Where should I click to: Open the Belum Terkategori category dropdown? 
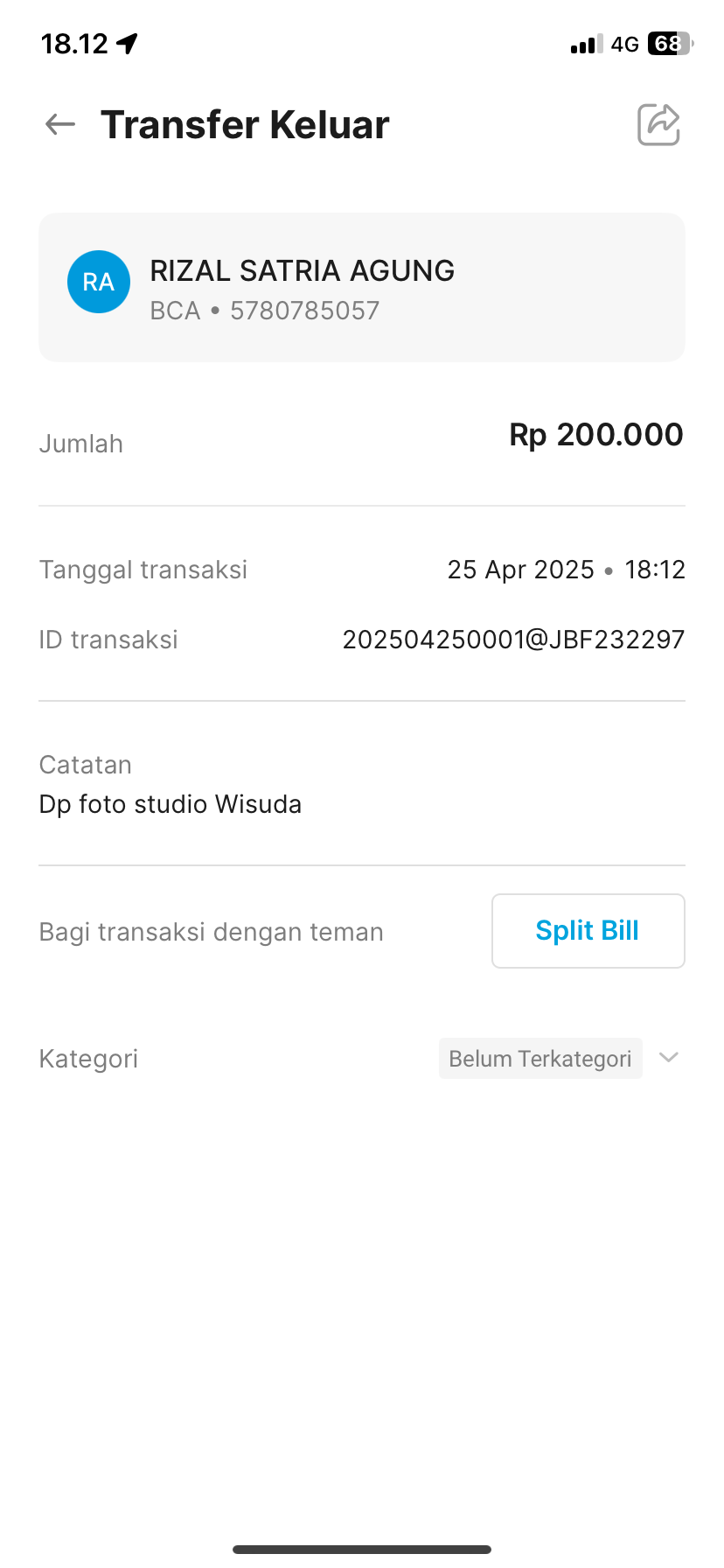[x=560, y=1058]
